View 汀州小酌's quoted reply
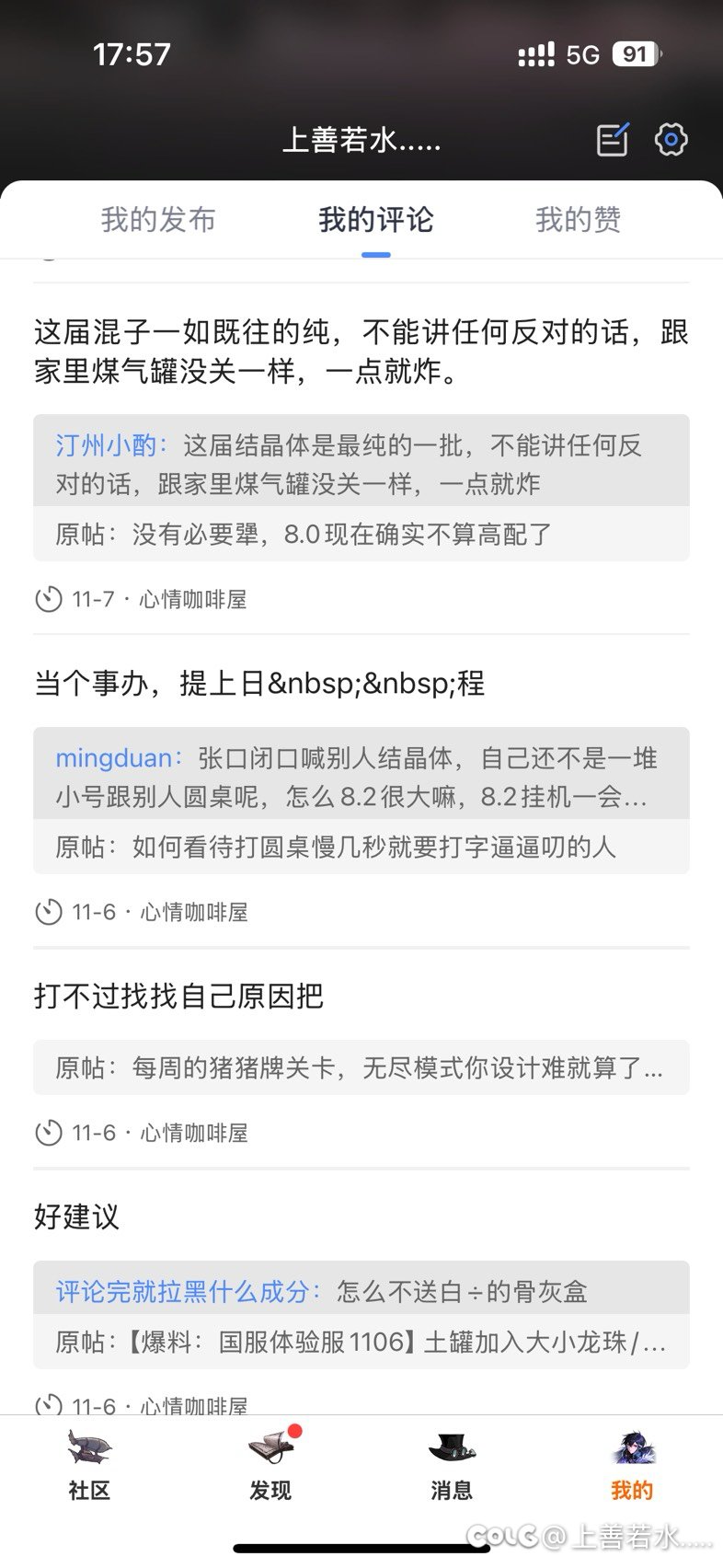The width and height of the screenshot is (723, 1568). tap(361, 464)
